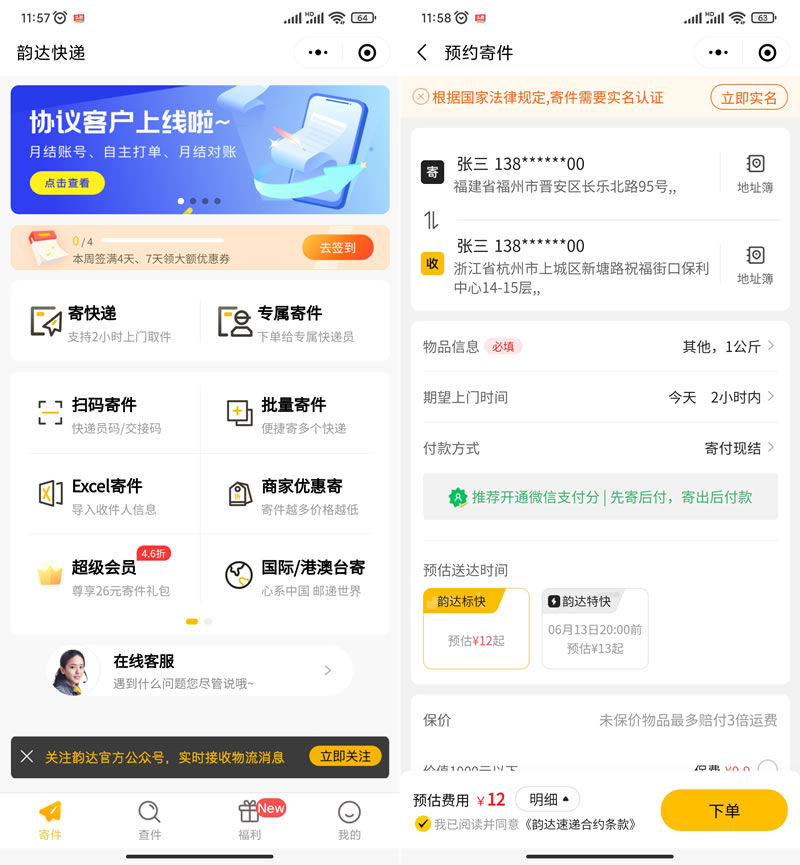Tap the 去签到 check-in button
Screen dimensions: 800x865
coord(337,247)
